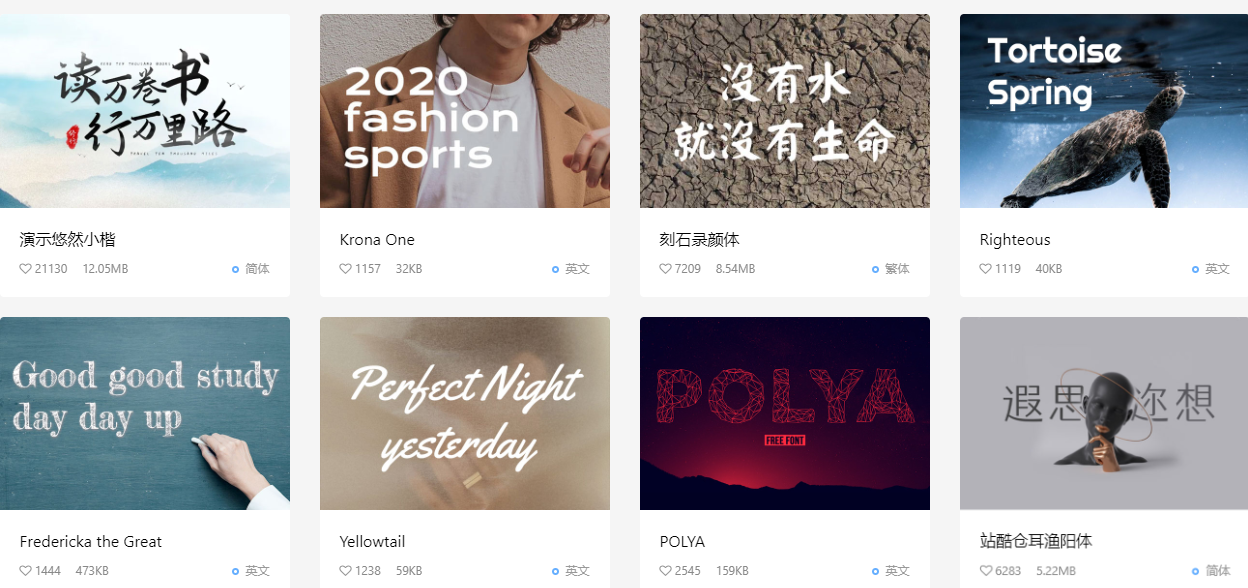Viewport: 1248px width, 588px height.
Task: Like the POLYA font
Action: coord(666,571)
